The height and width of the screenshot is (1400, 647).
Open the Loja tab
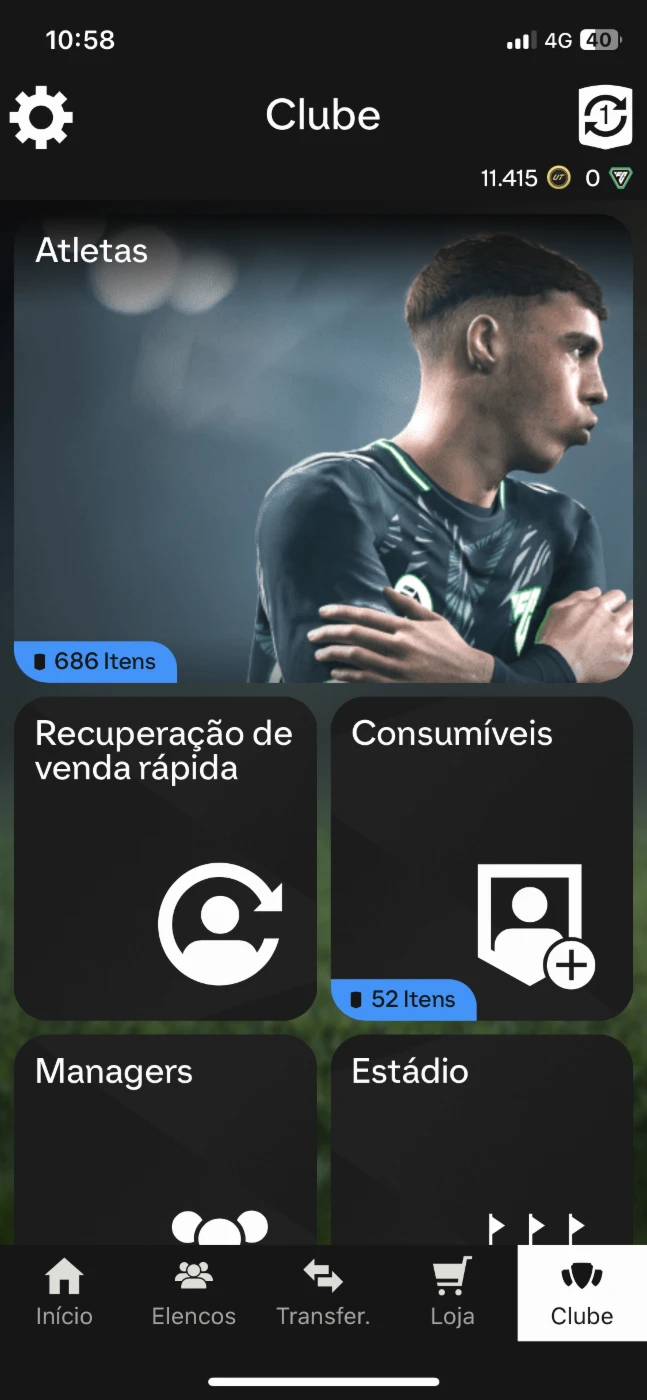tap(452, 1293)
